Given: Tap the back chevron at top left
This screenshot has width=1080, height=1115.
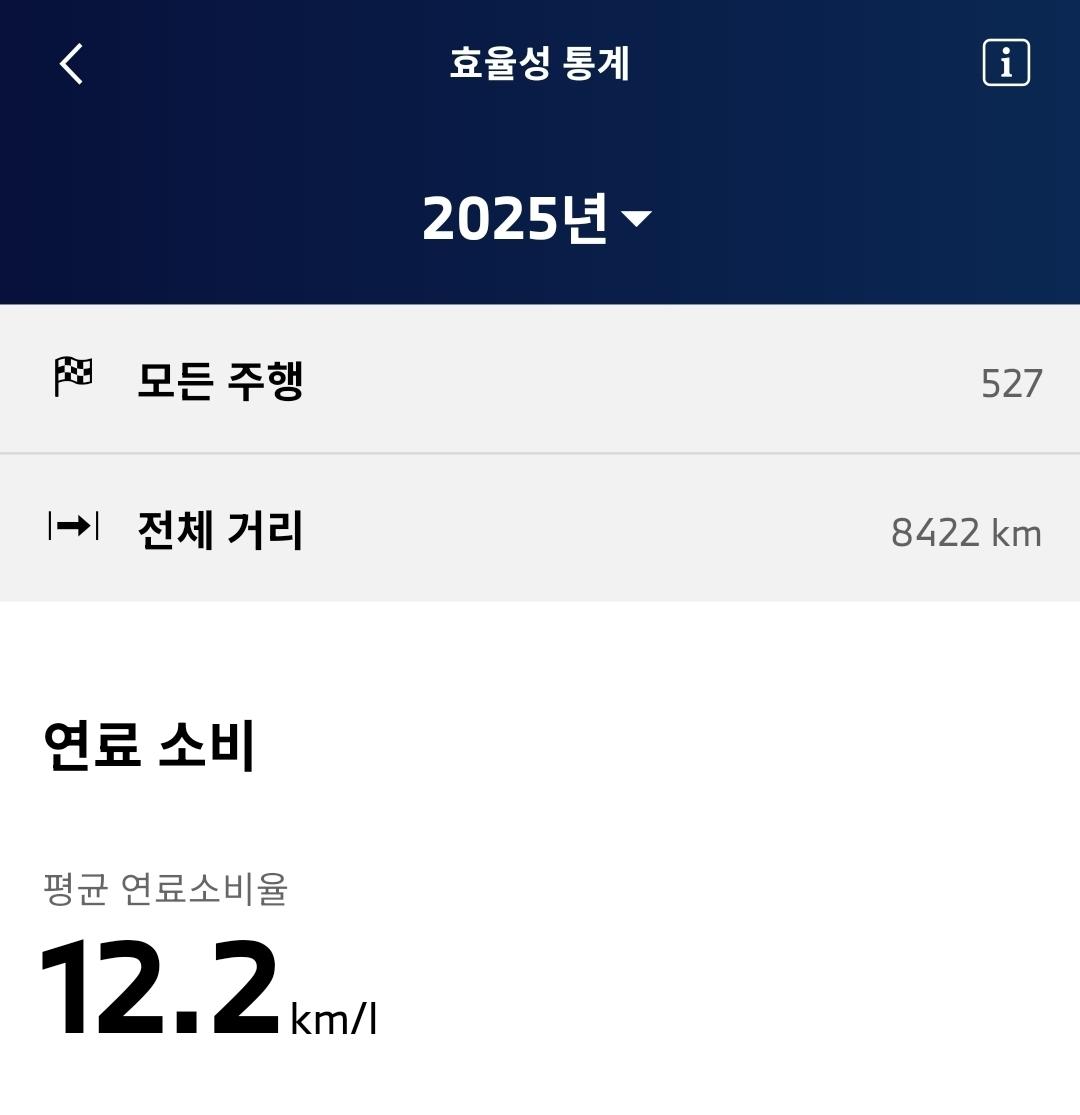Looking at the screenshot, I should click(68, 65).
